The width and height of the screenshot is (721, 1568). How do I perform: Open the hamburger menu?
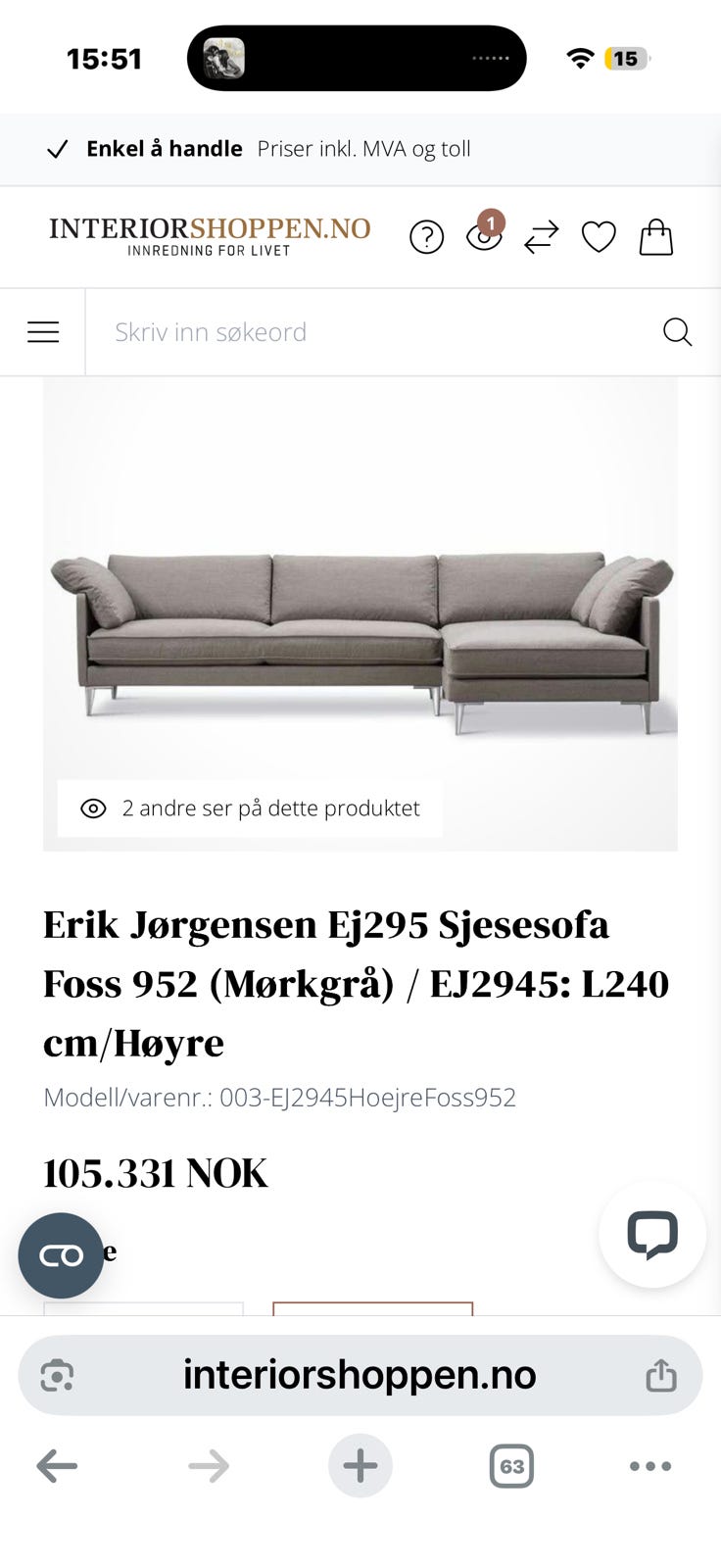click(43, 332)
